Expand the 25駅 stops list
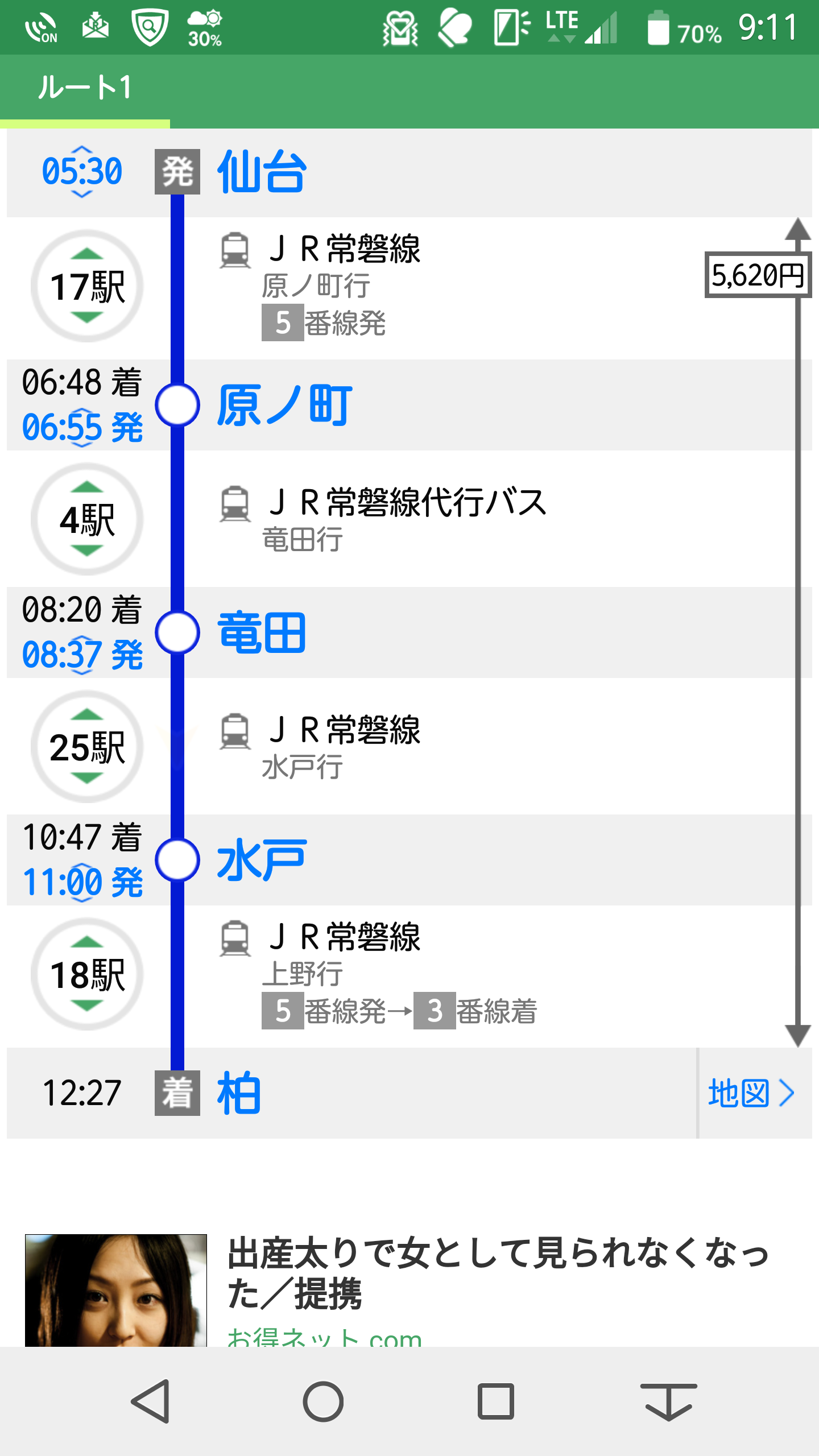The width and height of the screenshot is (819, 1456). (87, 747)
